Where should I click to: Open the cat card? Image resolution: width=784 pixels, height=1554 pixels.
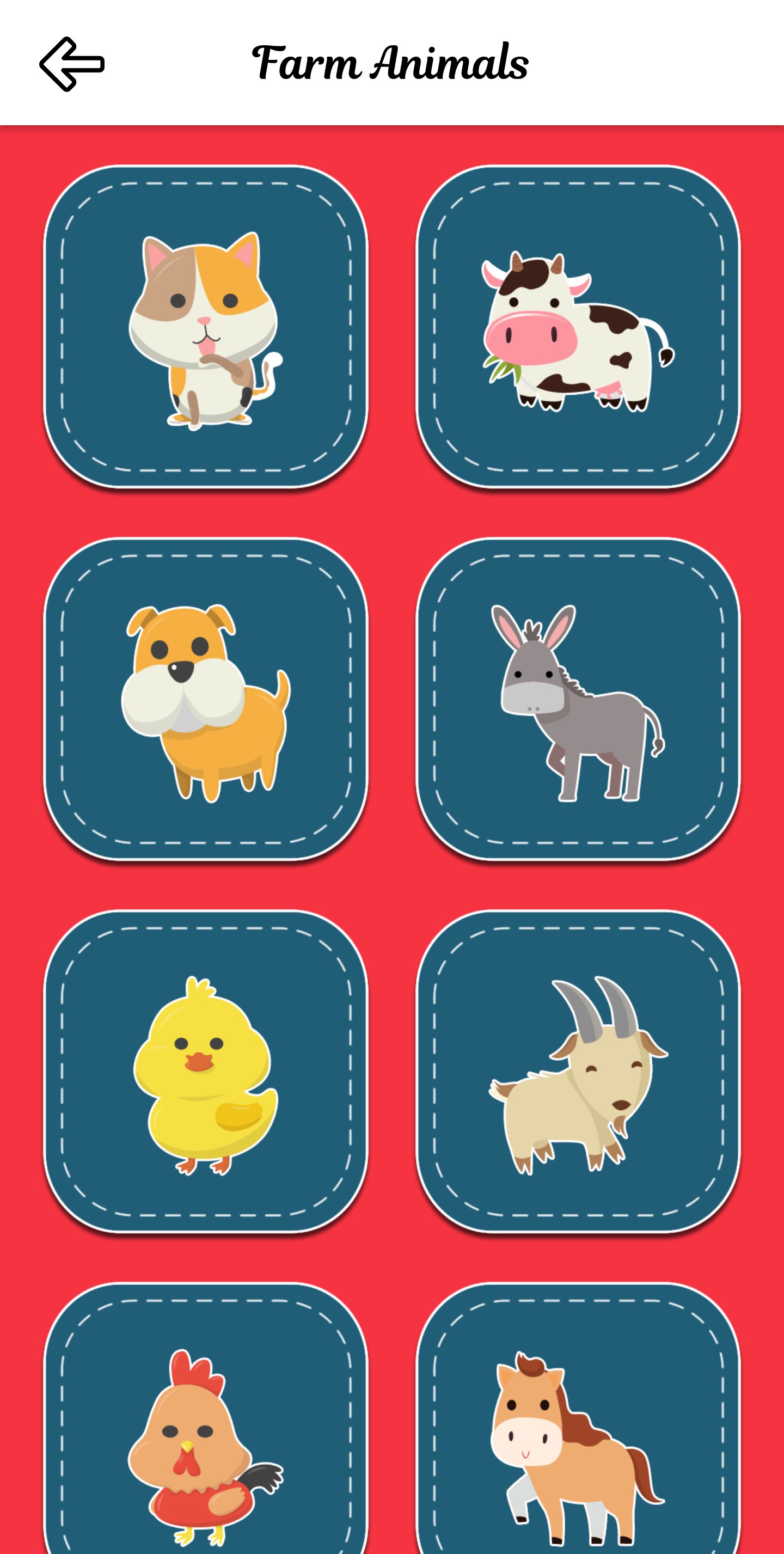[206, 326]
